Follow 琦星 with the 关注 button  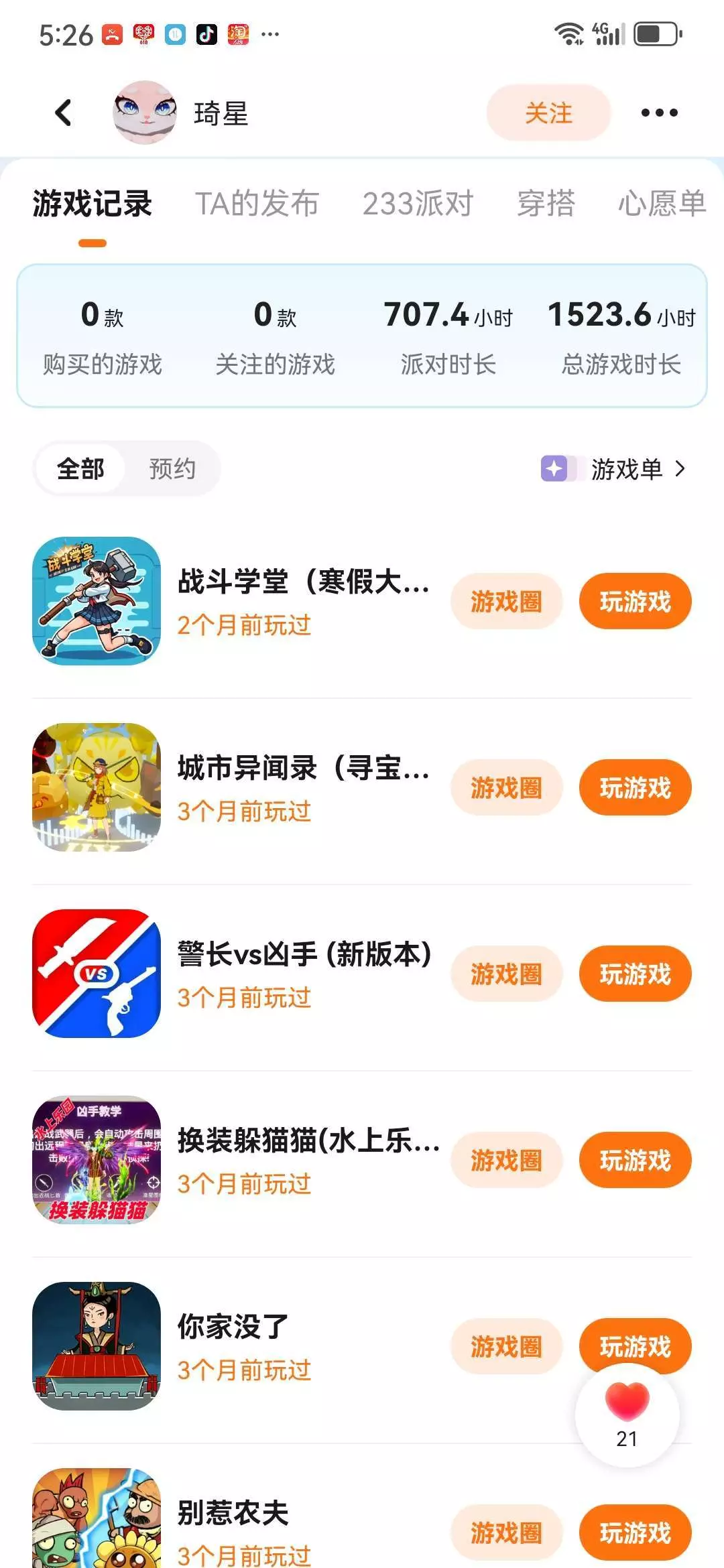coord(548,113)
